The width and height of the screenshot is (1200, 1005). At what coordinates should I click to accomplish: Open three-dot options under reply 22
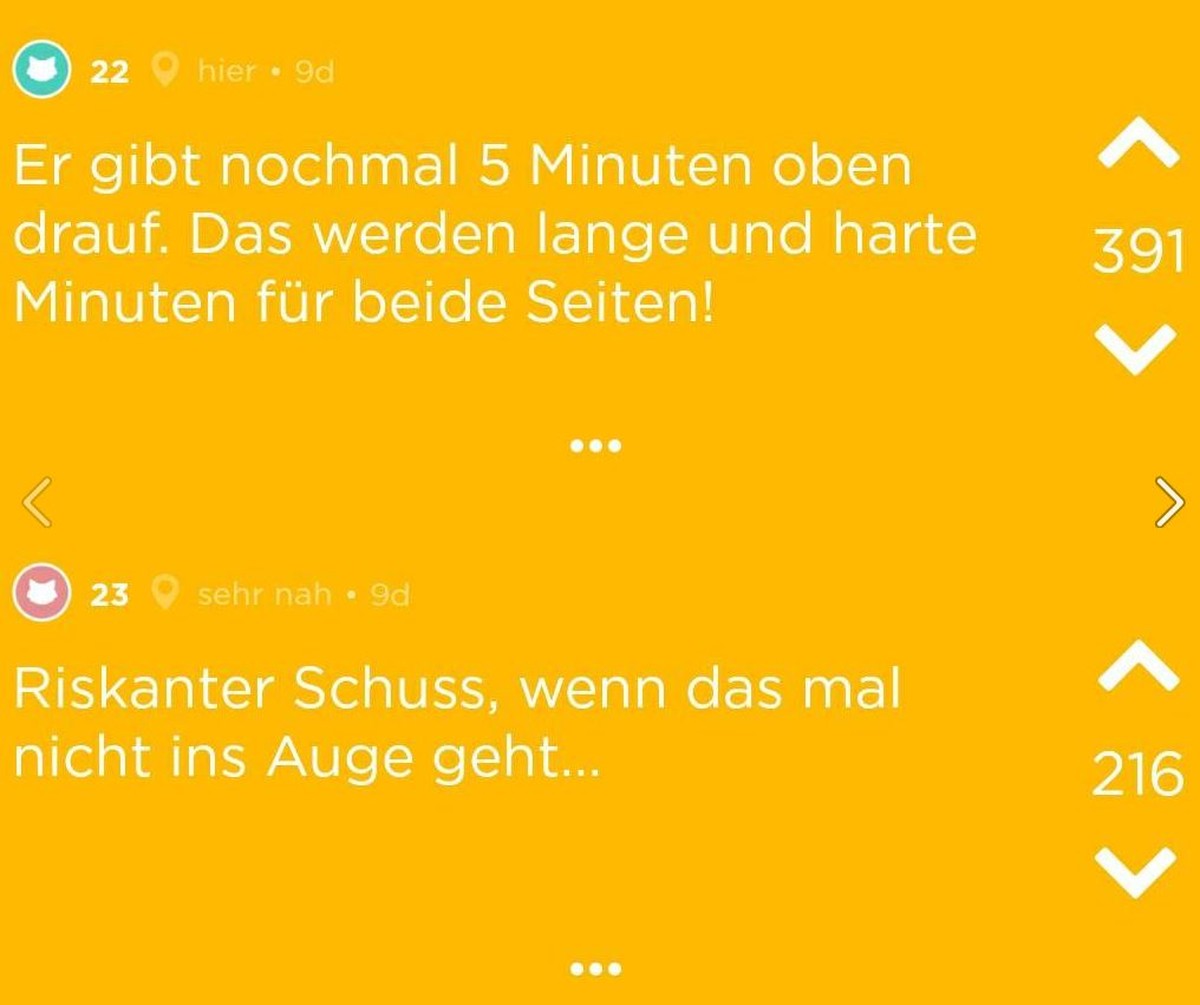[596, 446]
